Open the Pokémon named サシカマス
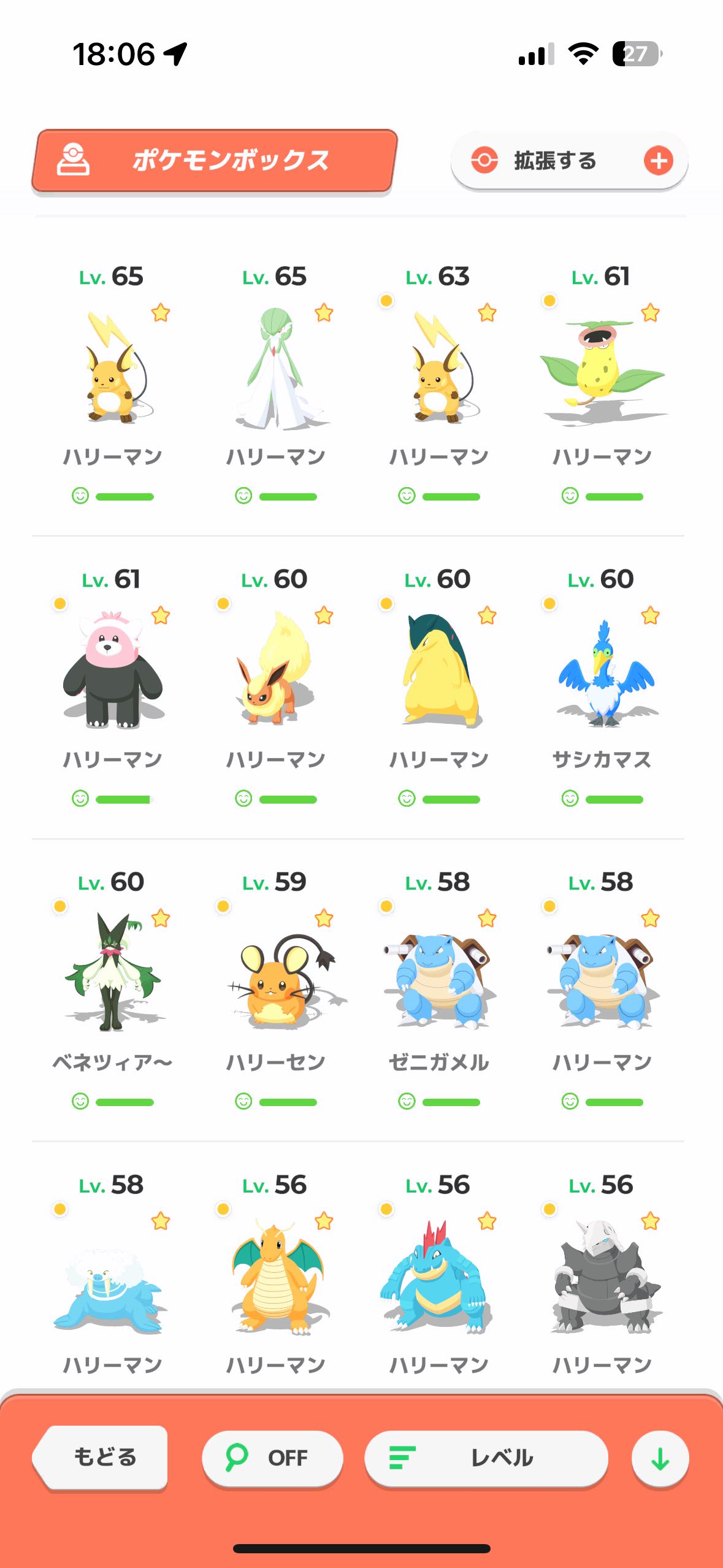723x1568 pixels. pyautogui.click(x=602, y=672)
